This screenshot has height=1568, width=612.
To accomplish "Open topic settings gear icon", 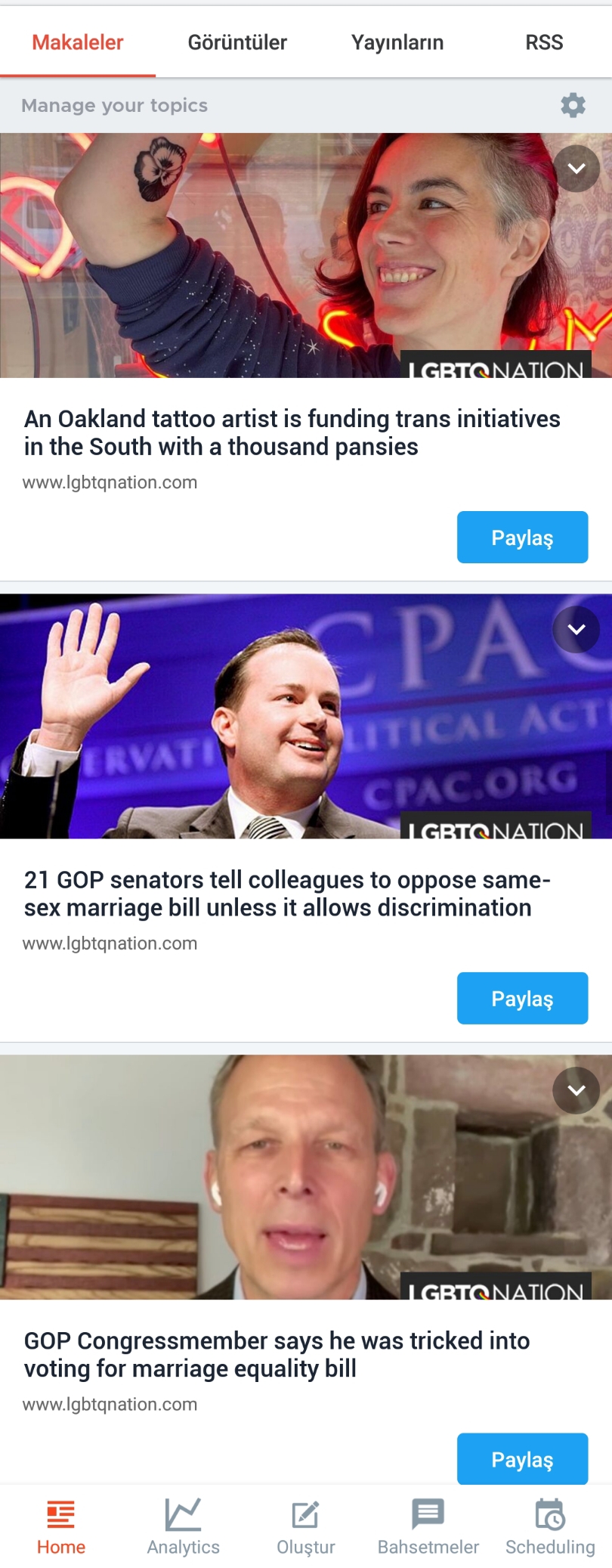I will (573, 105).
